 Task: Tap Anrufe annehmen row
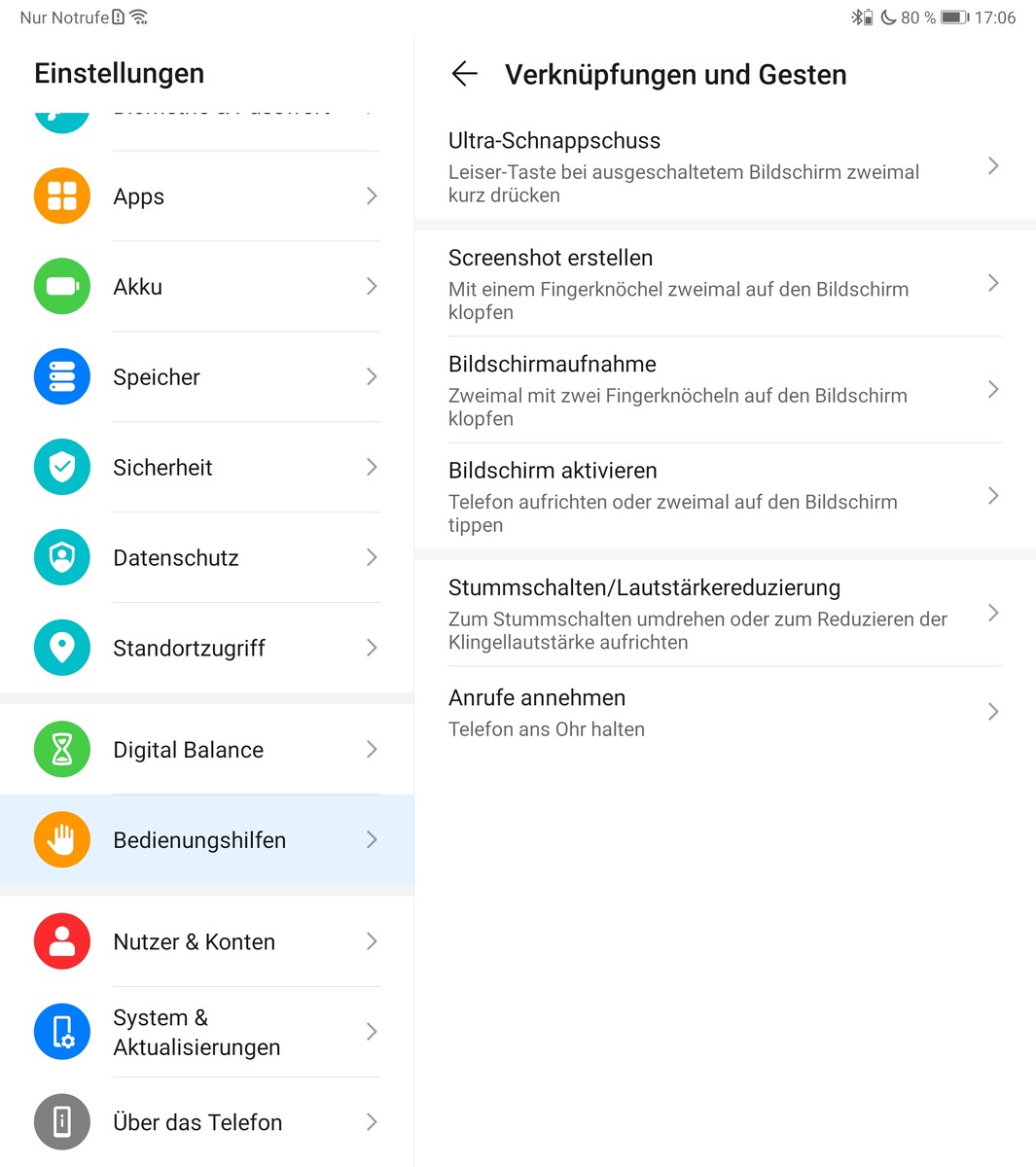(724, 713)
